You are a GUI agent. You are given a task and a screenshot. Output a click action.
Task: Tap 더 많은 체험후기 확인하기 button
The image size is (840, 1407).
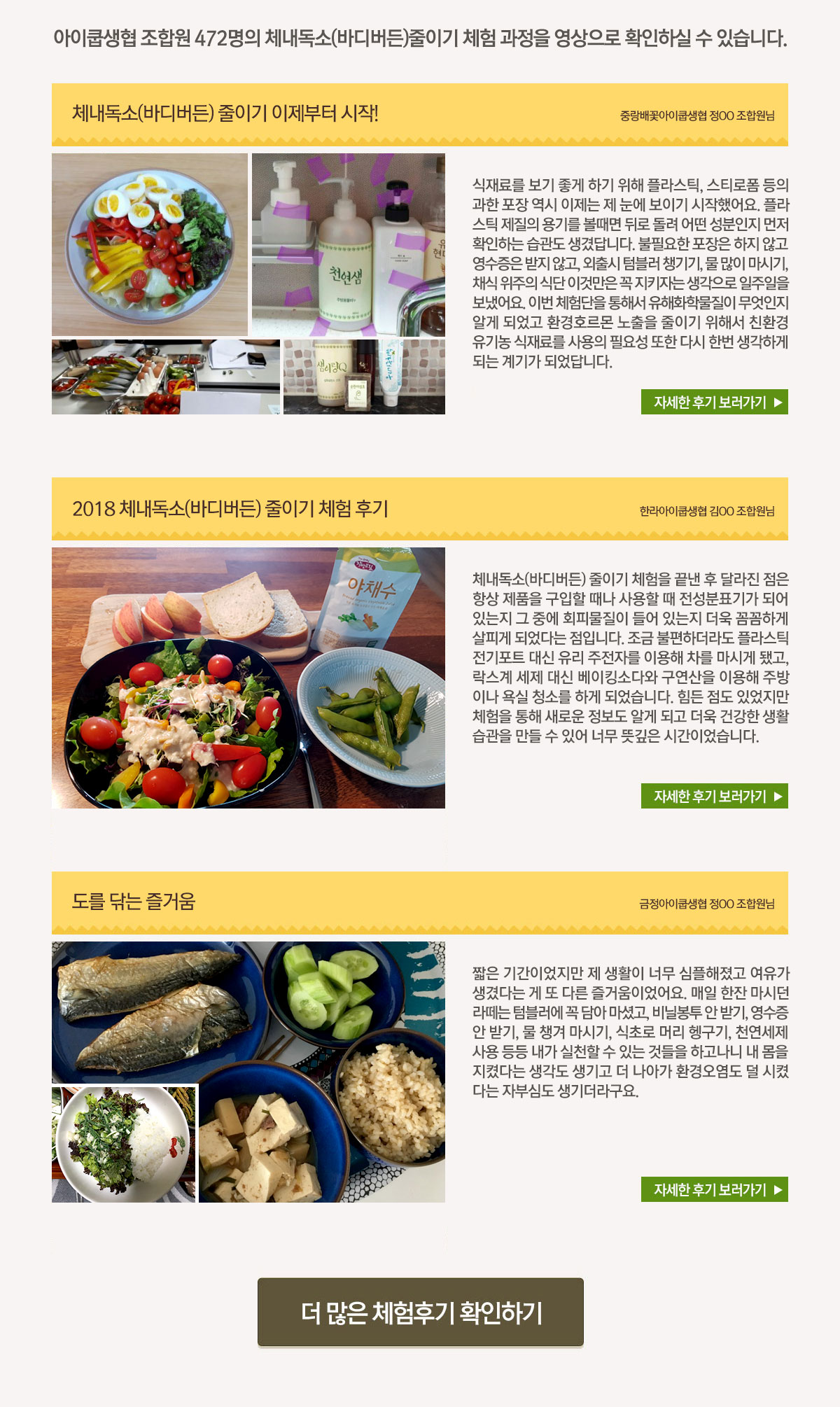click(420, 1312)
